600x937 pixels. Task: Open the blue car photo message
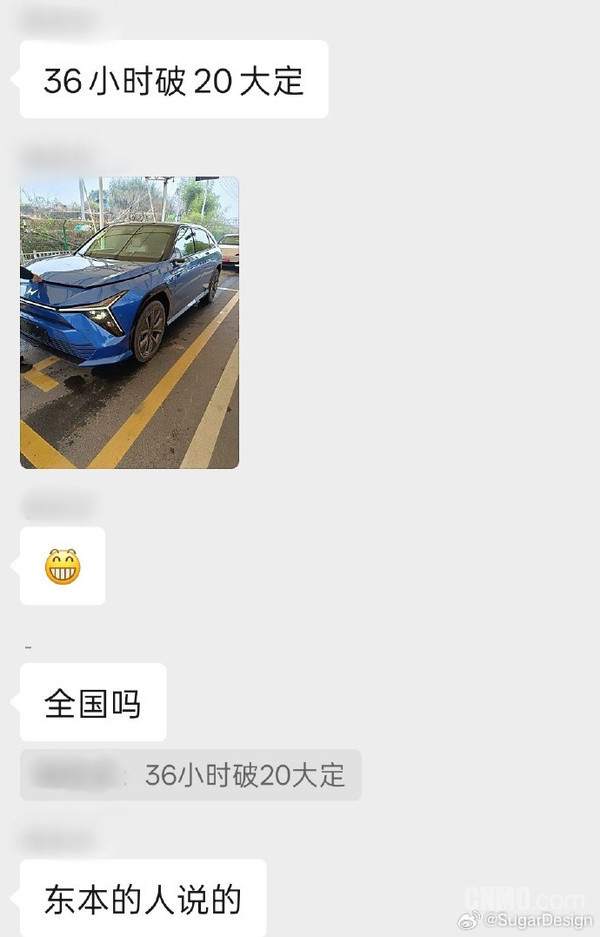[129, 322]
